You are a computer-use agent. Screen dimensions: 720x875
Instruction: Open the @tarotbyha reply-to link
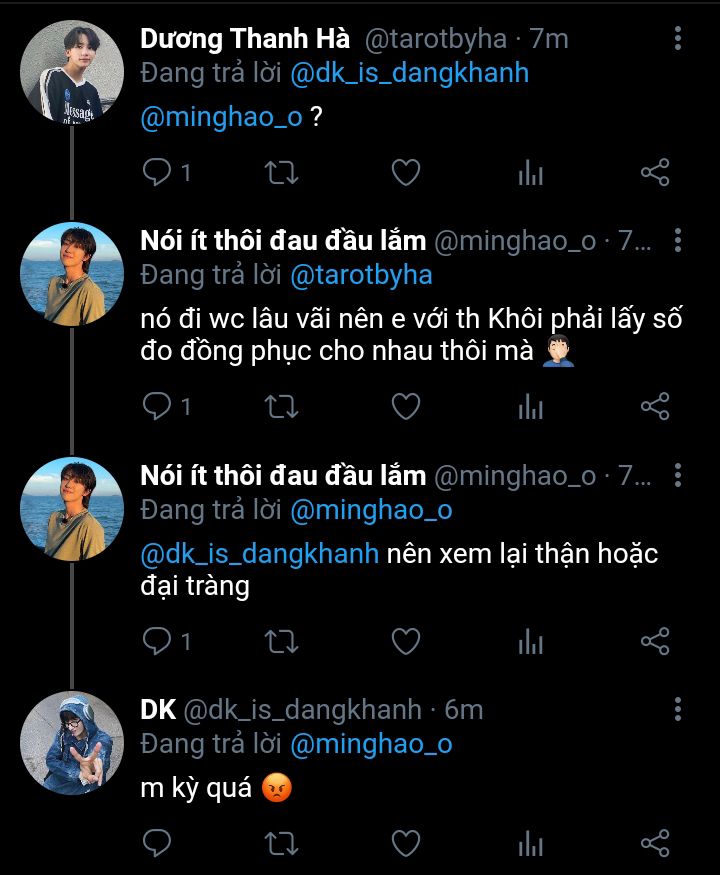[x=361, y=274]
